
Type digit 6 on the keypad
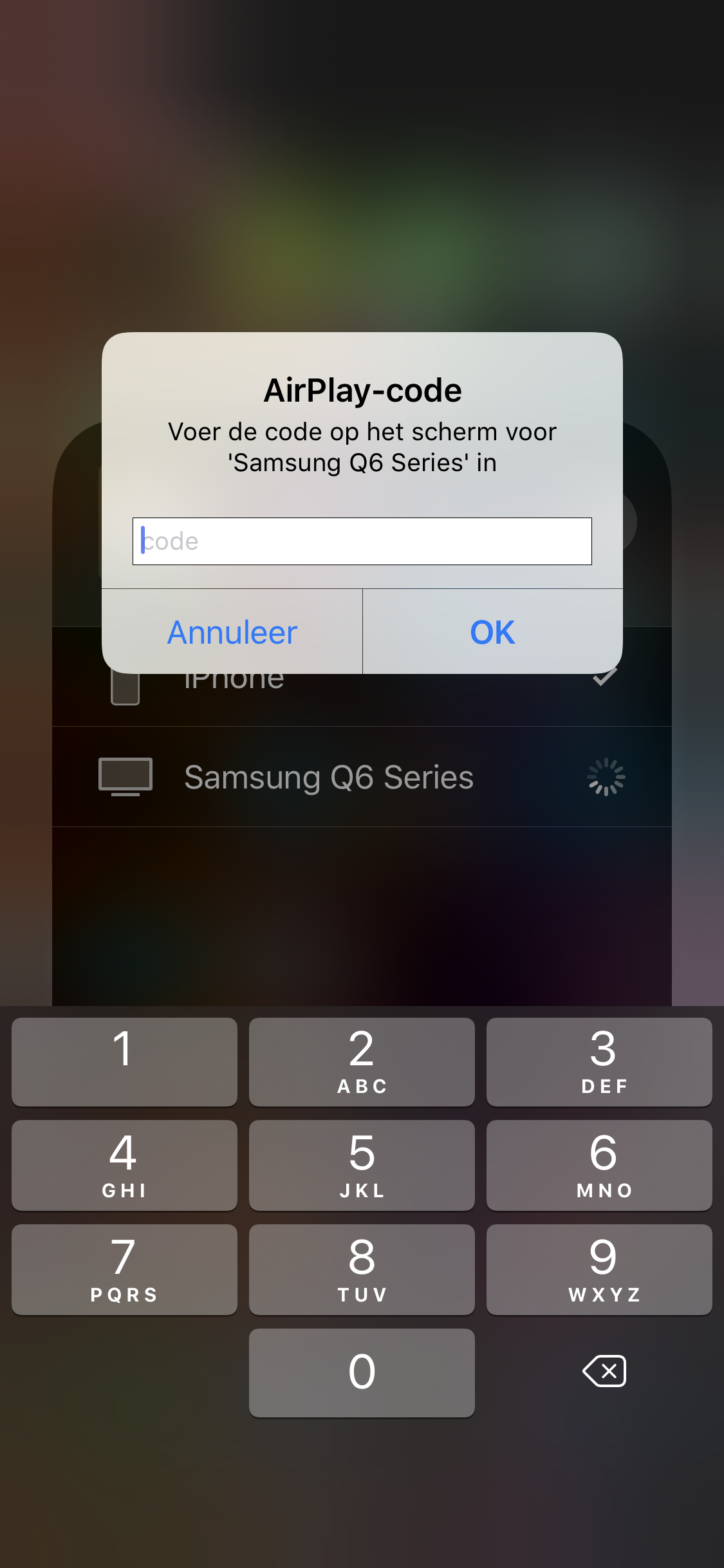[x=599, y=1165]
